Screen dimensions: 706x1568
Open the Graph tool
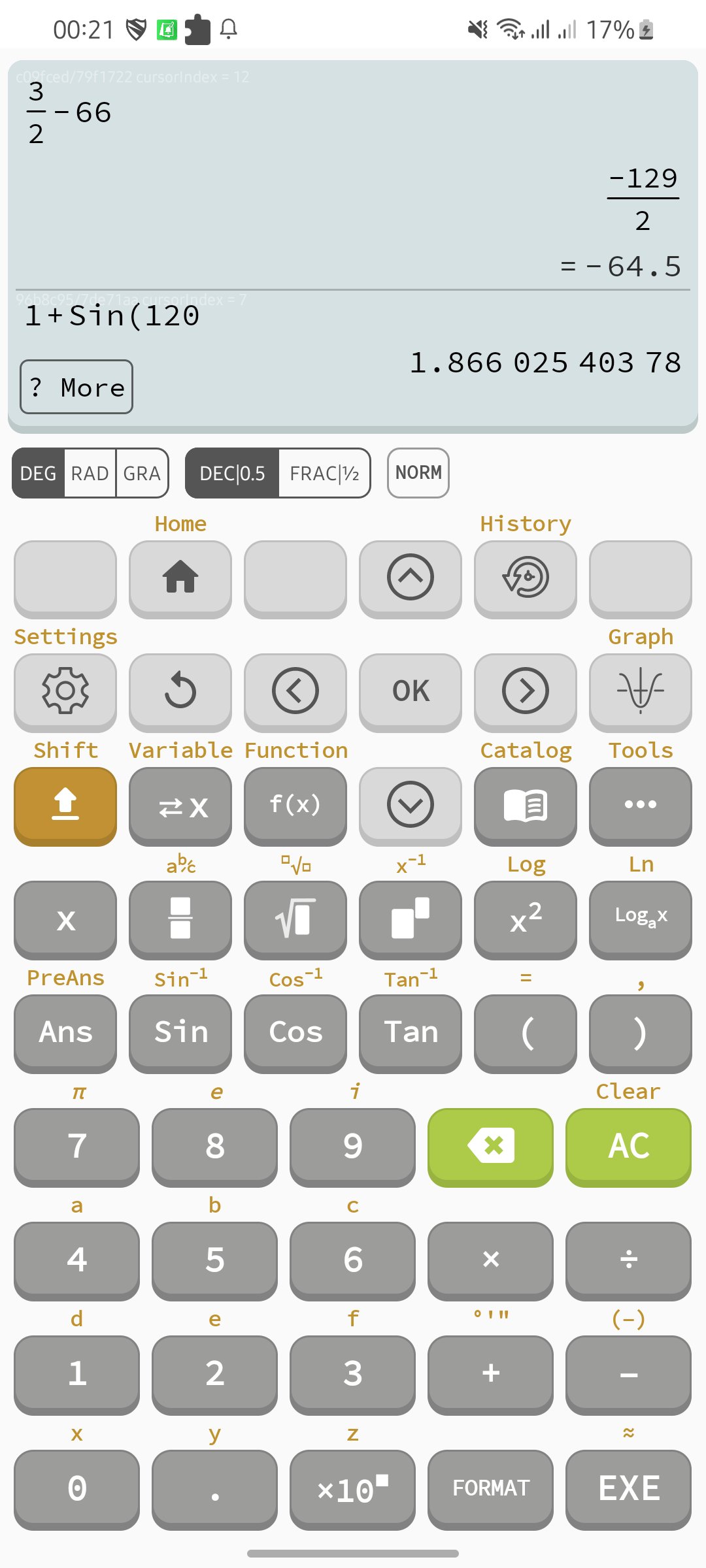click(x=641, y=691)
